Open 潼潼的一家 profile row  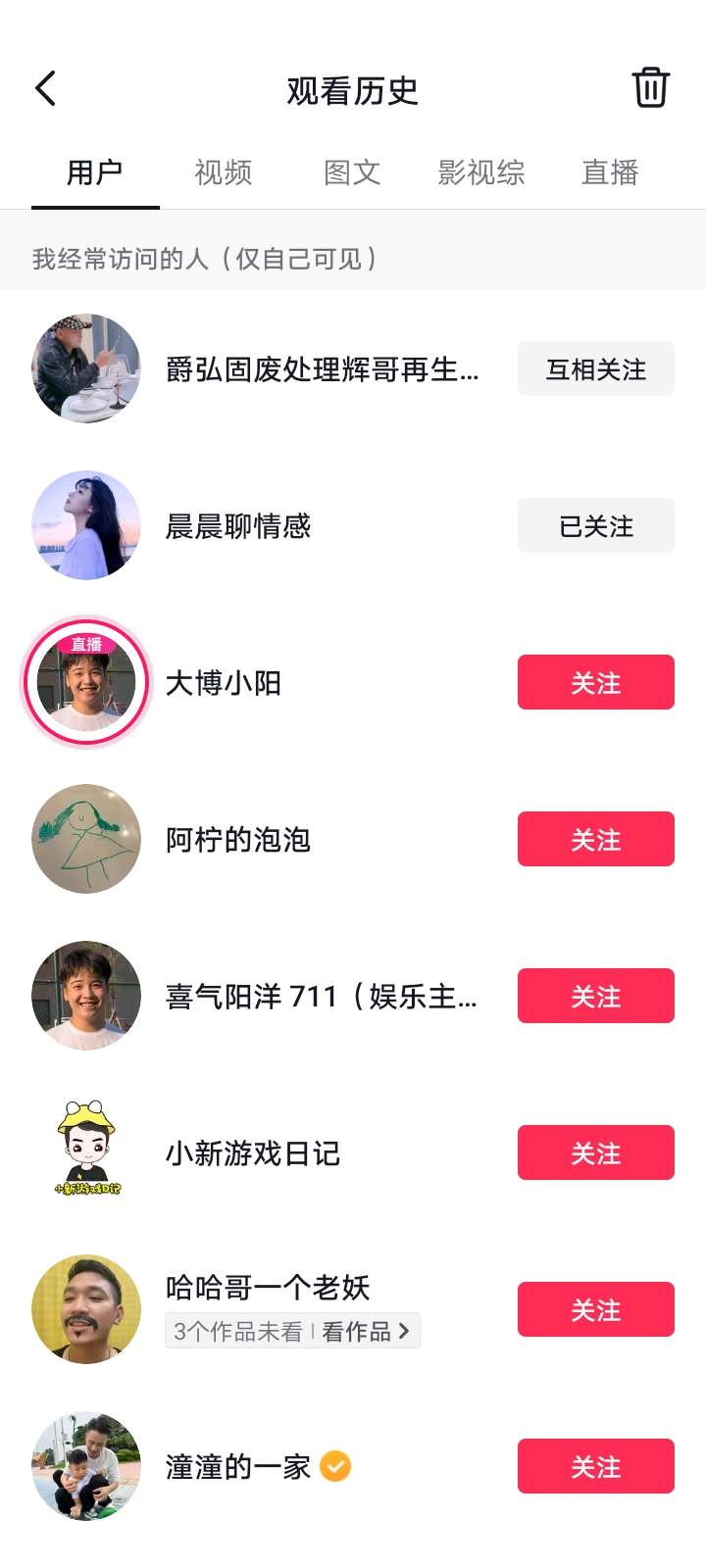[238, 1467]
